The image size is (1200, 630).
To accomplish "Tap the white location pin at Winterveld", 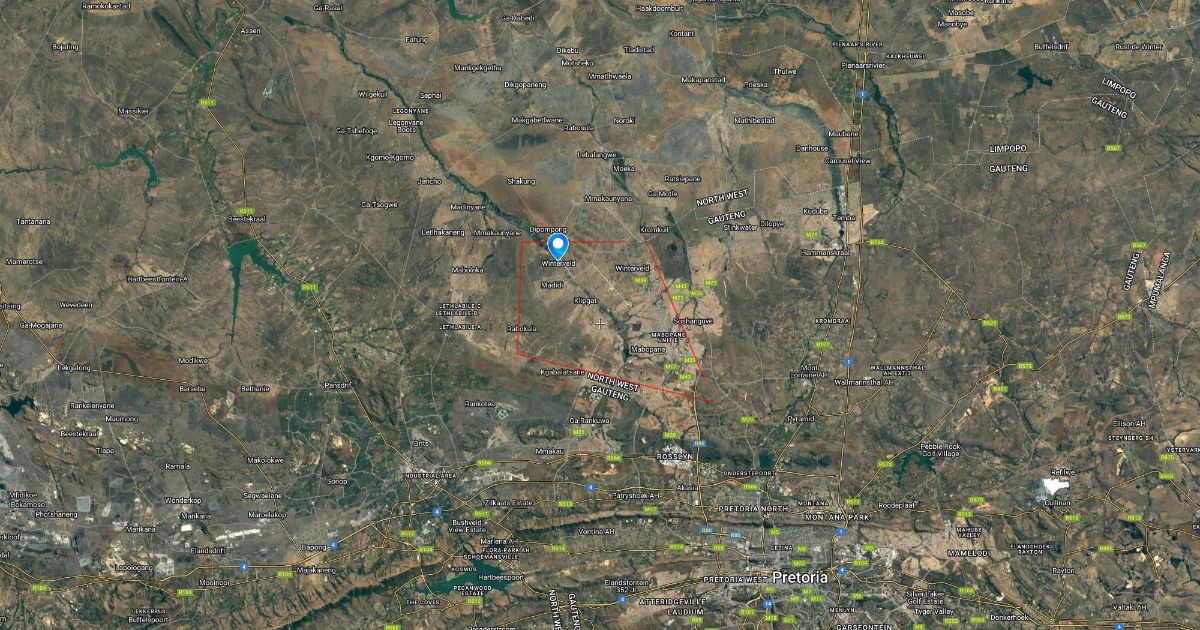I will (558, 243).
